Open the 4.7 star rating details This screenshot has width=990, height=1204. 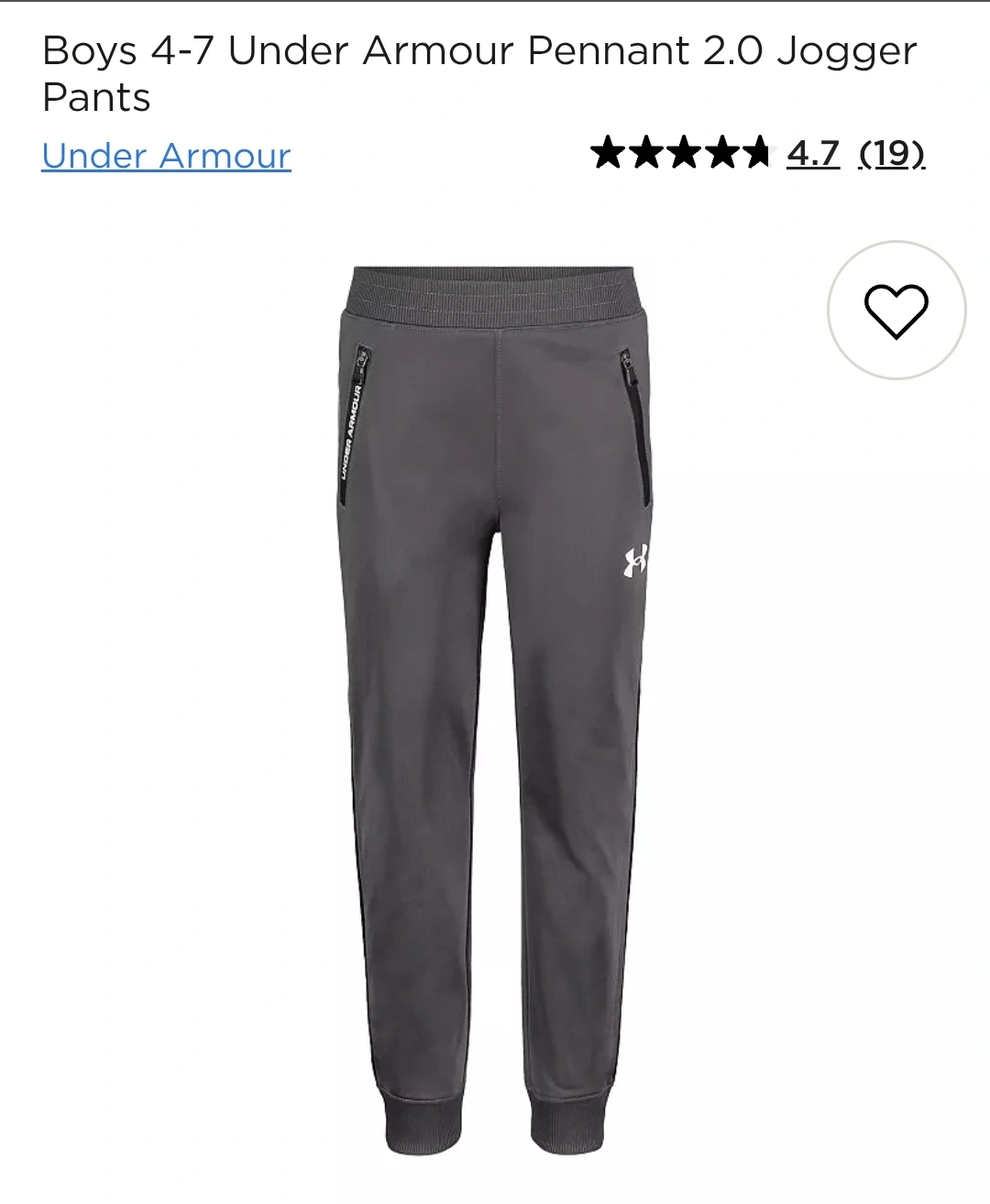[813, 153]
